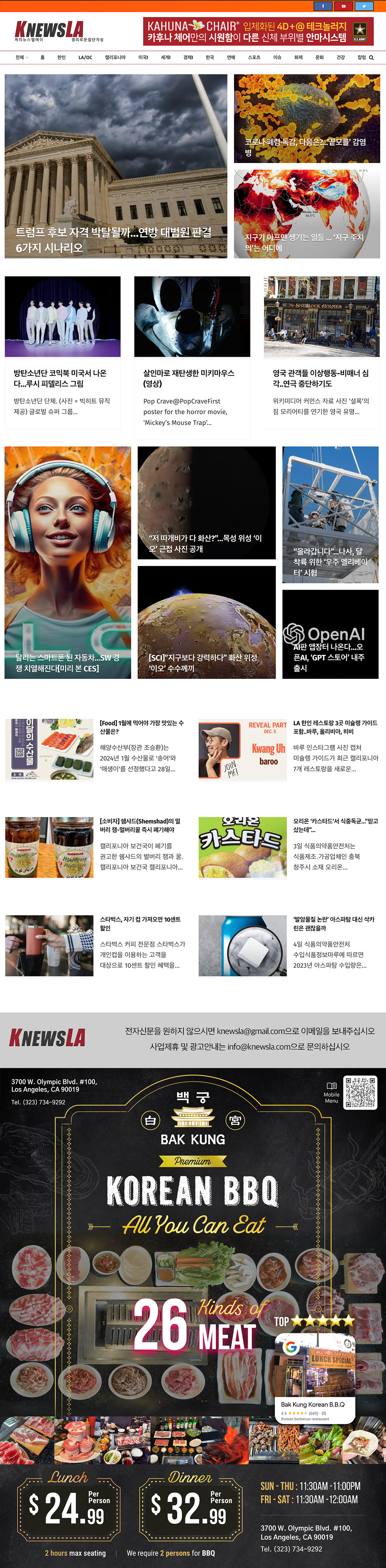Go to the LA/OC section
Screen dimensions: 386x1568
(85, 58)
